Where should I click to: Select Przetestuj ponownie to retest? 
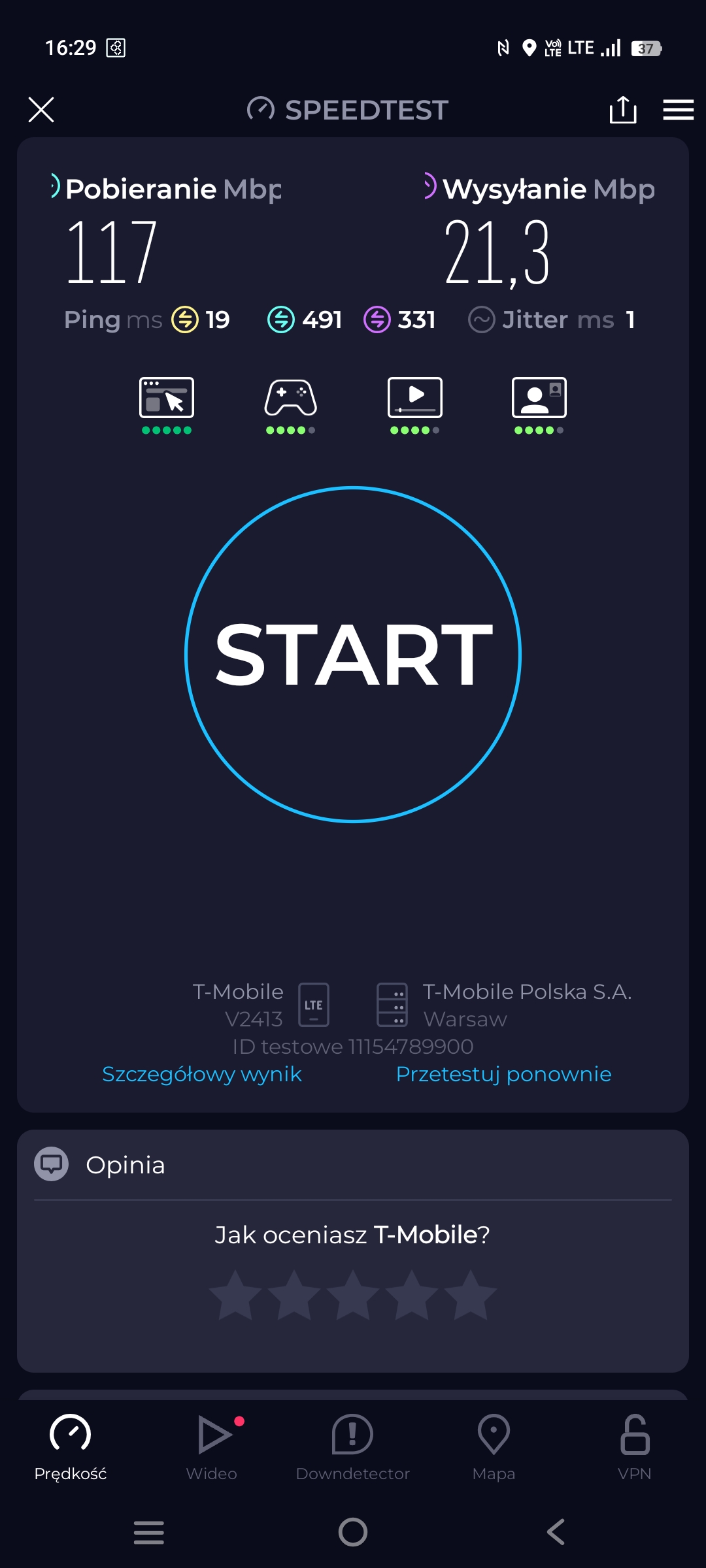(503, 1074)
